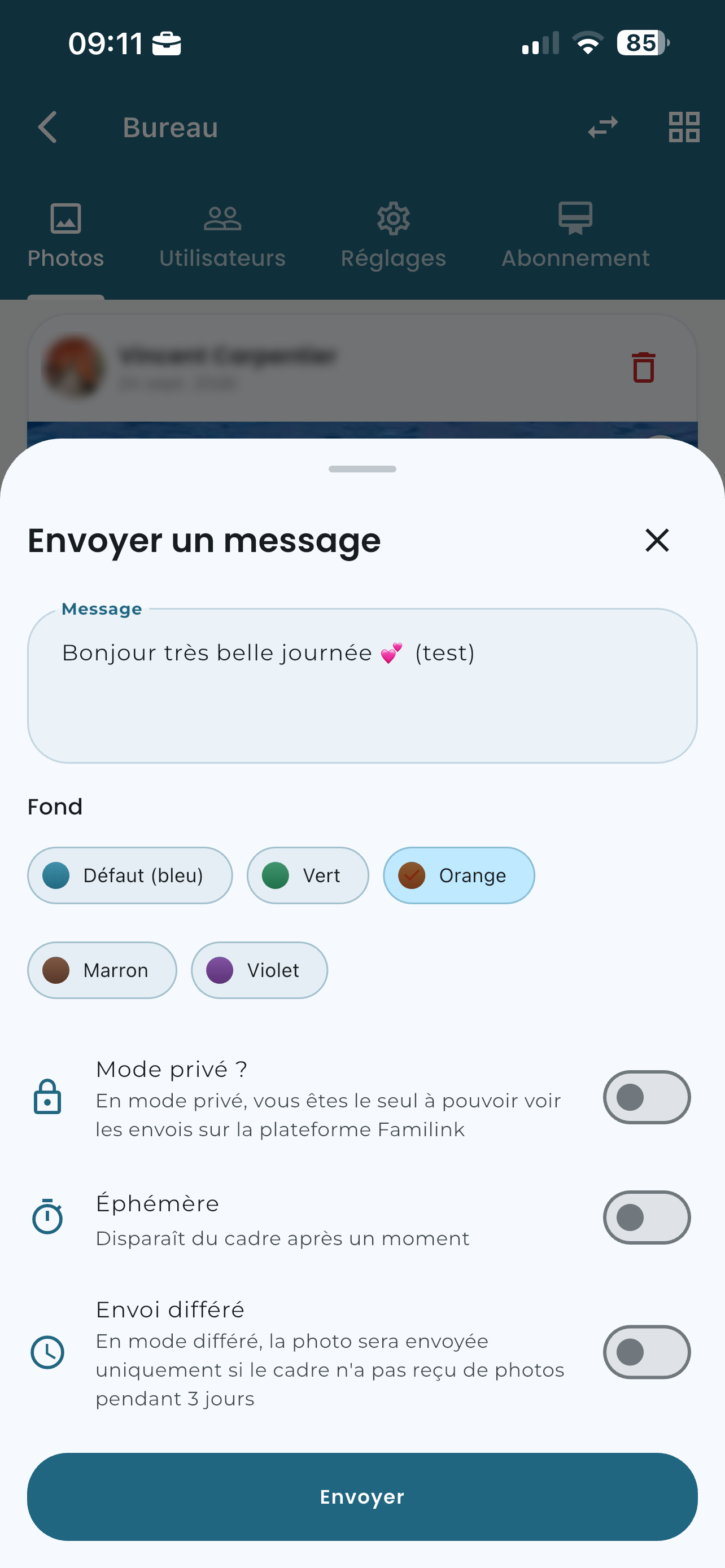Deselect the Orange background chip

[459, 875]
